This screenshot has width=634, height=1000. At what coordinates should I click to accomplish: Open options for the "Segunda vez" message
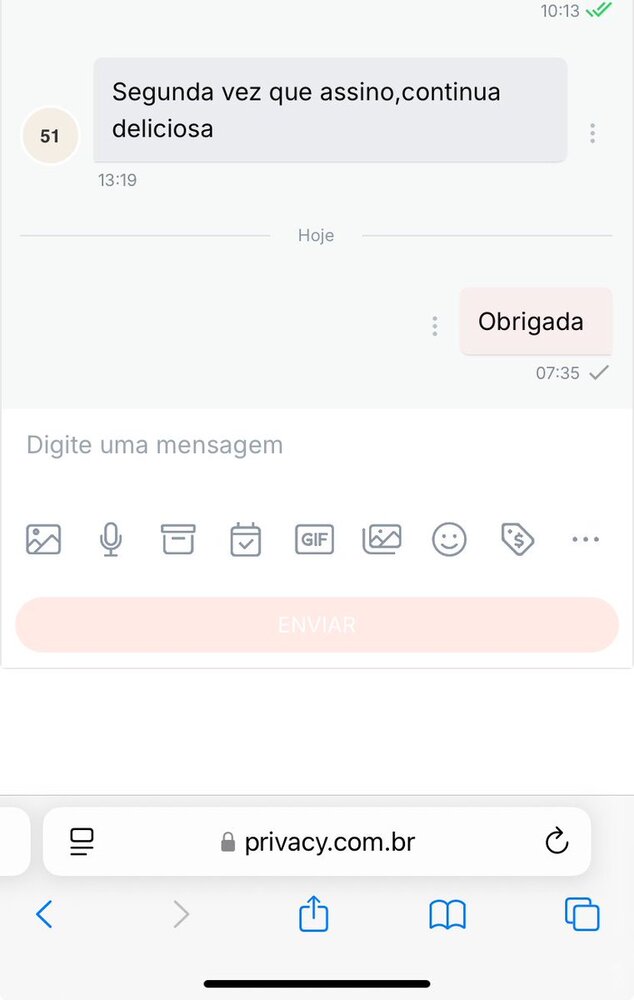click(593, 133)
